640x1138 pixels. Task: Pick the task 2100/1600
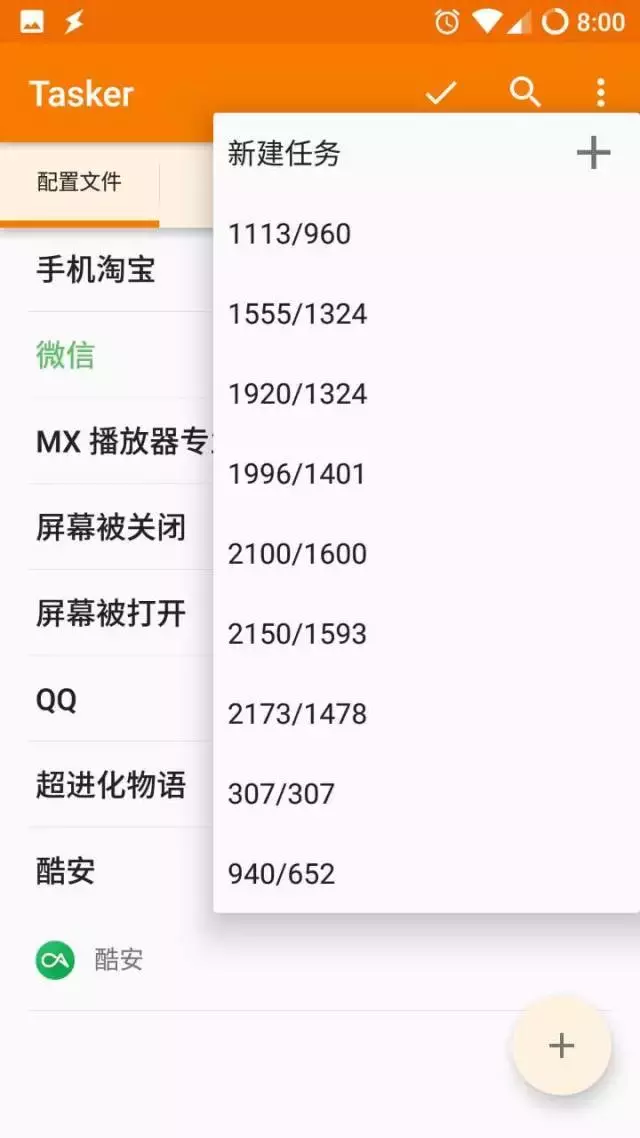click(x=297, y=554)
